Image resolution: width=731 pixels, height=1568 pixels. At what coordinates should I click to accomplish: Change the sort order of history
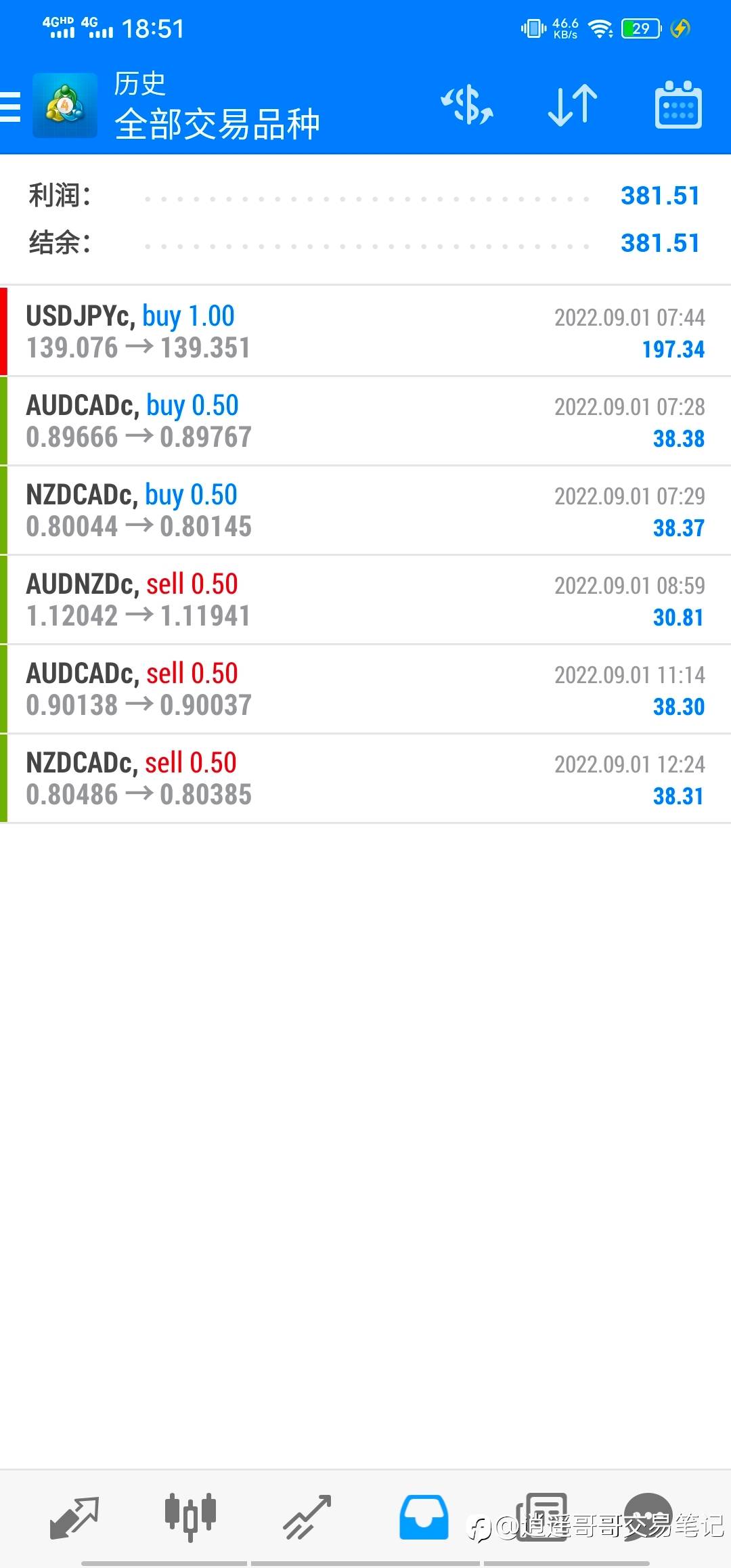[x=573, y=106]
